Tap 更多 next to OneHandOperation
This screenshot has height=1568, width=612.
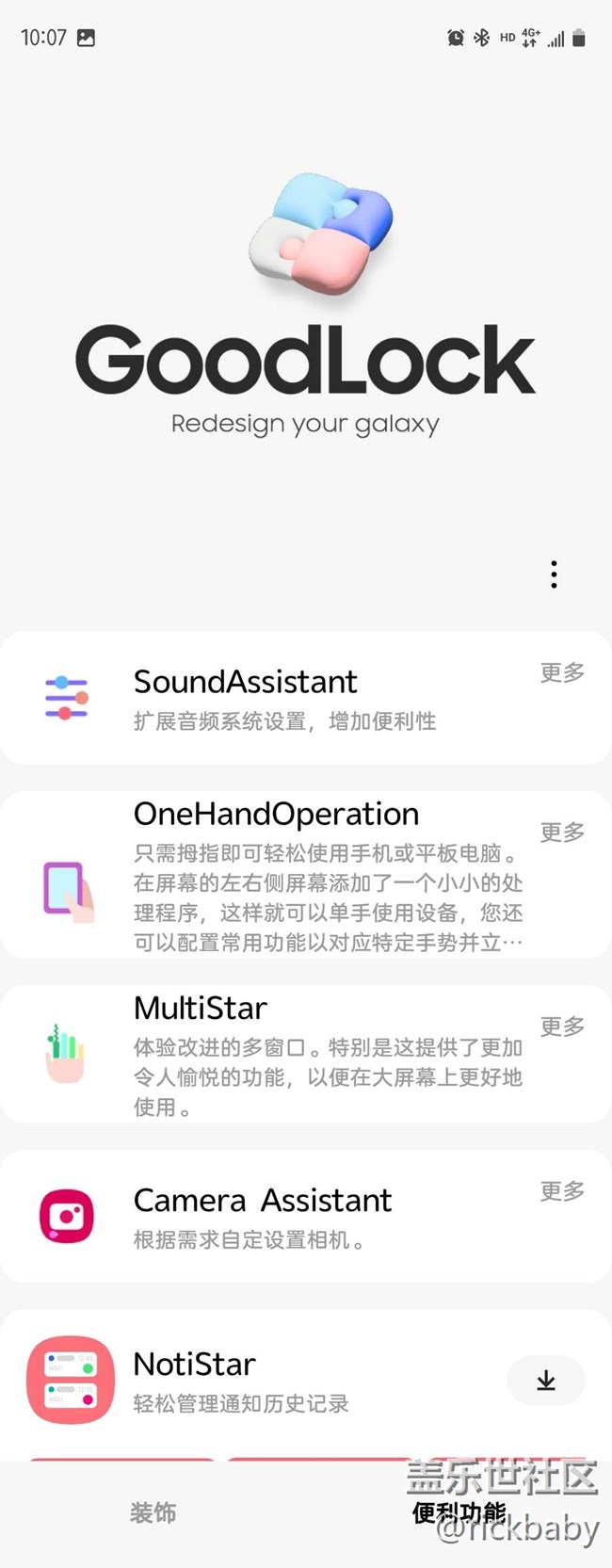tap(562, 832)
